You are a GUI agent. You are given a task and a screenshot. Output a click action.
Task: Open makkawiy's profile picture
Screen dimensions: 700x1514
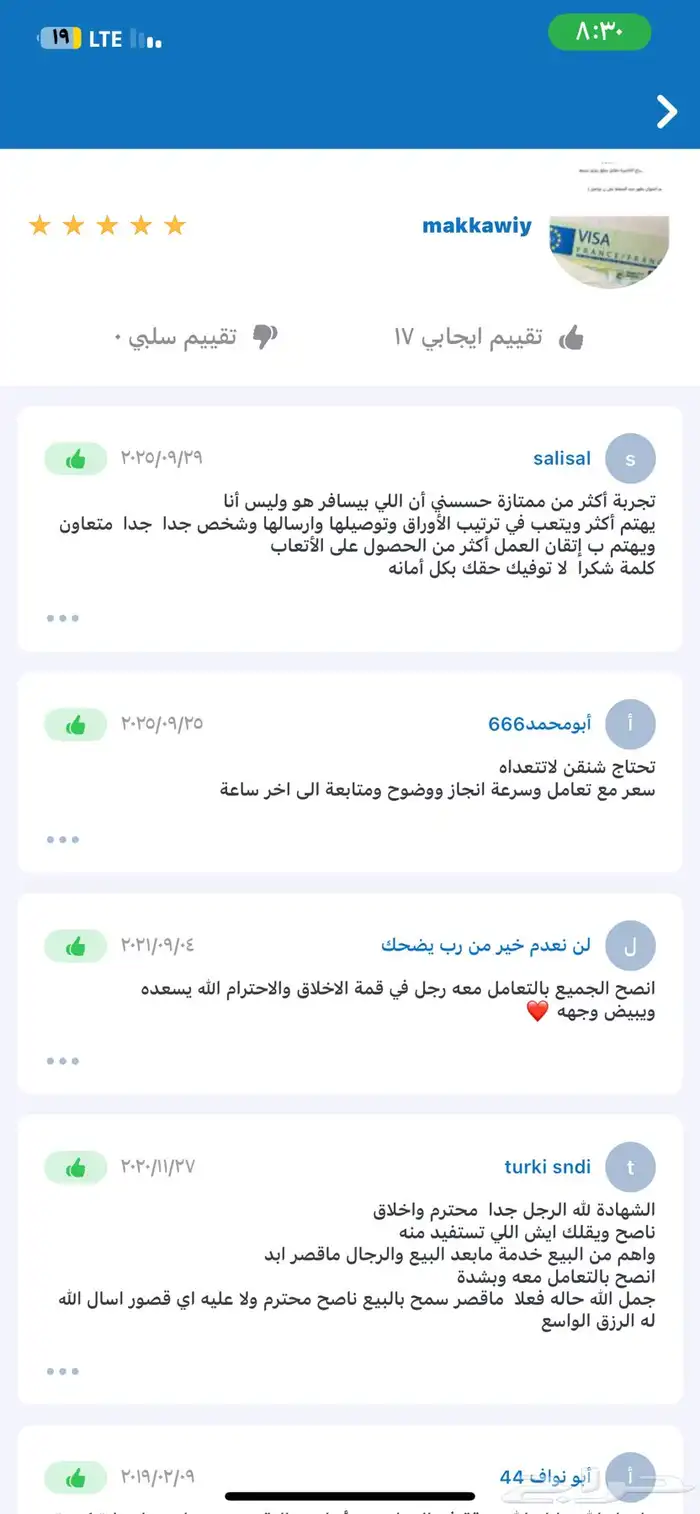tap(609, 251)
